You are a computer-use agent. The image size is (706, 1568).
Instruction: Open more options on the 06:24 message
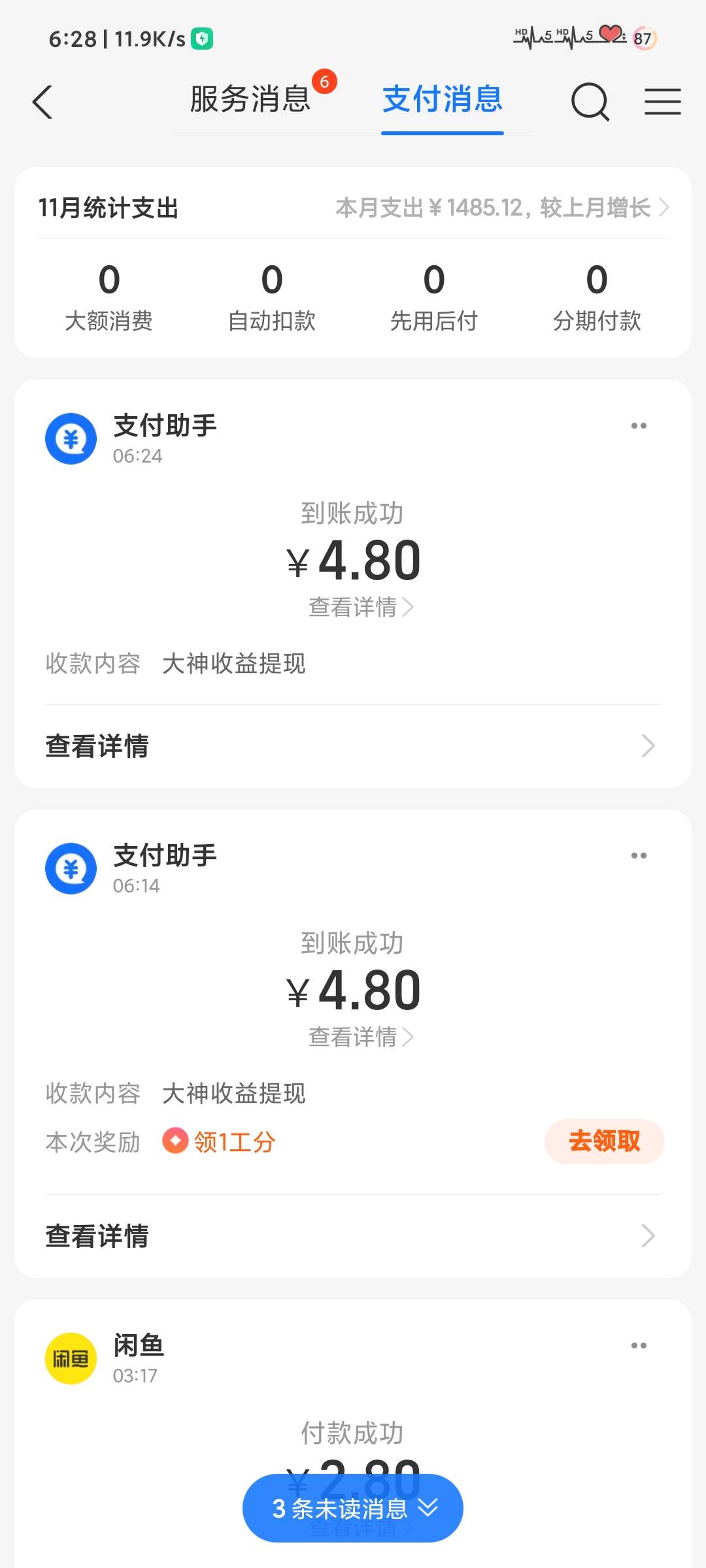(639, 426)
